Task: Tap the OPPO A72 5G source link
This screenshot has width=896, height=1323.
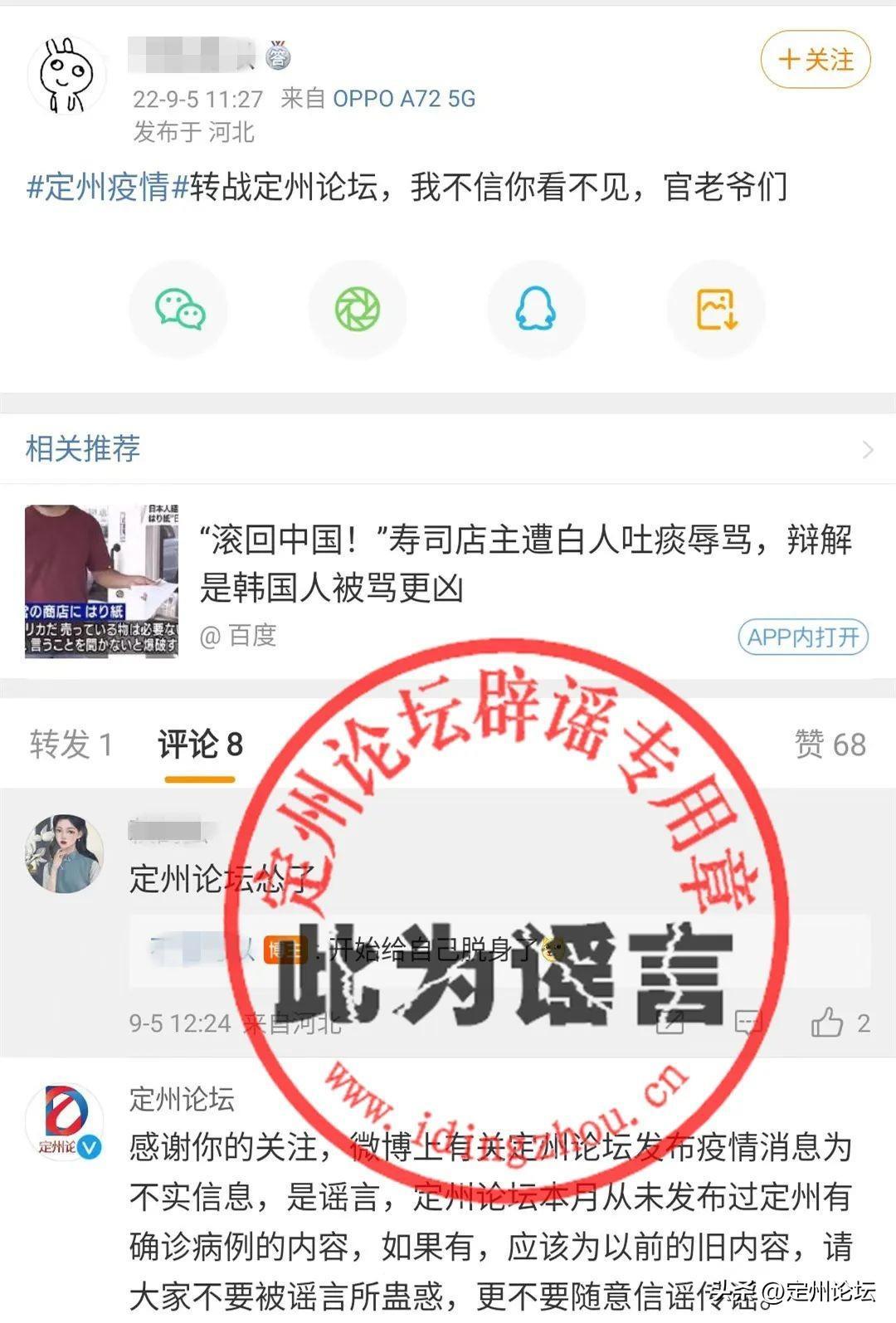Action: (404, 100)
